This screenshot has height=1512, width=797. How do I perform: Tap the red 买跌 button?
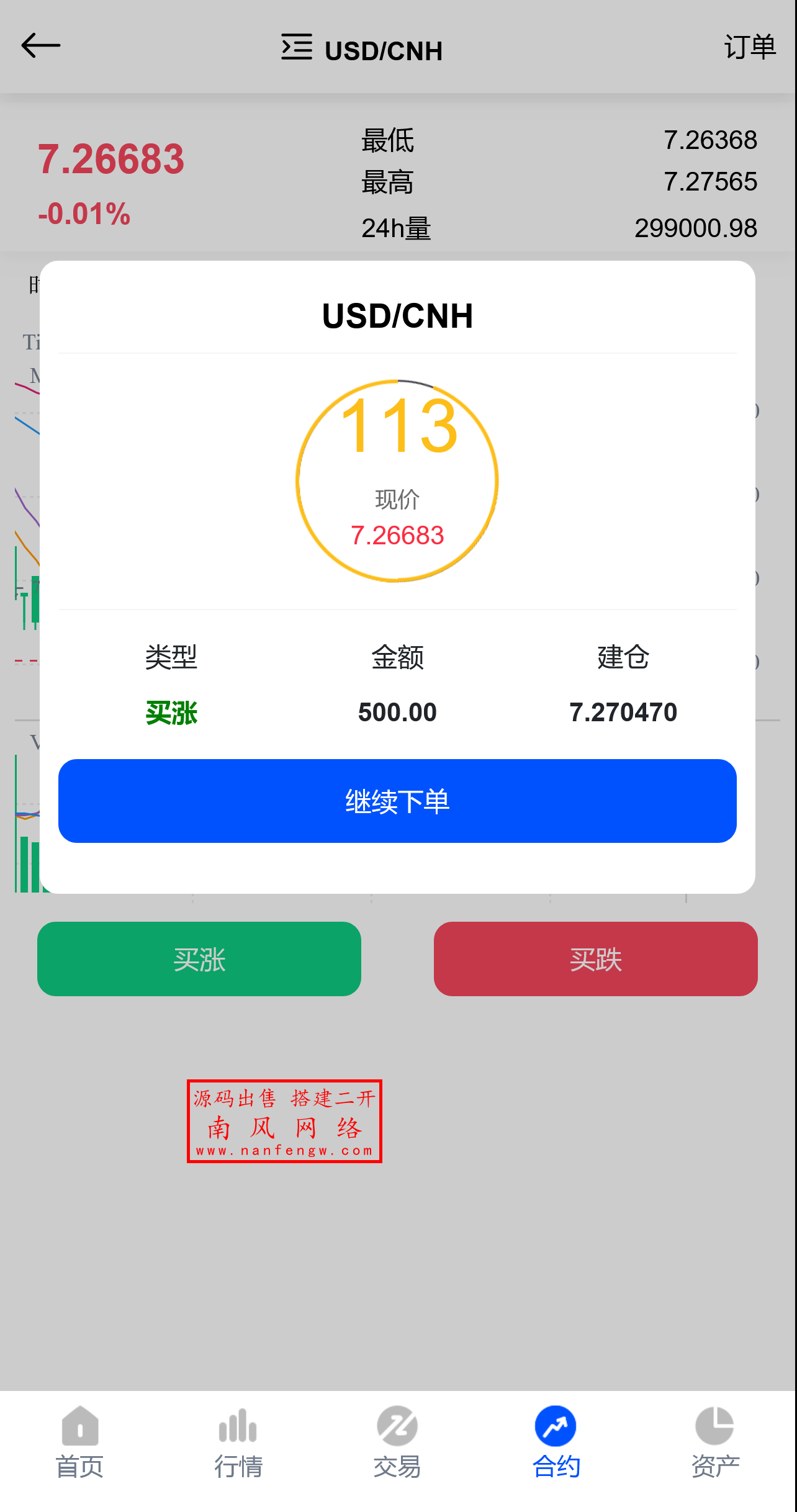595,959
